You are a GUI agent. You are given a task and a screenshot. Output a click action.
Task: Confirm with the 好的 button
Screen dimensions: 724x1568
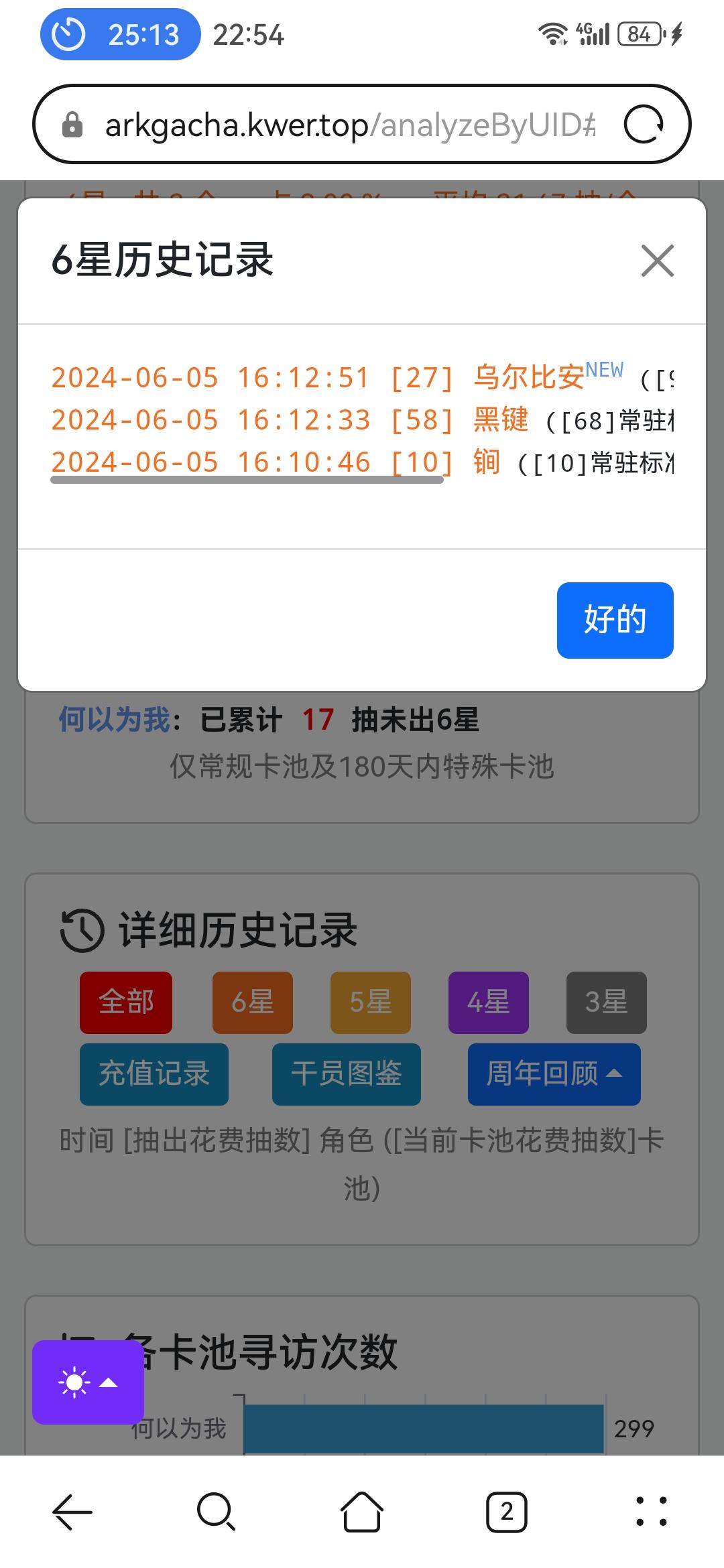pos(615,620)
